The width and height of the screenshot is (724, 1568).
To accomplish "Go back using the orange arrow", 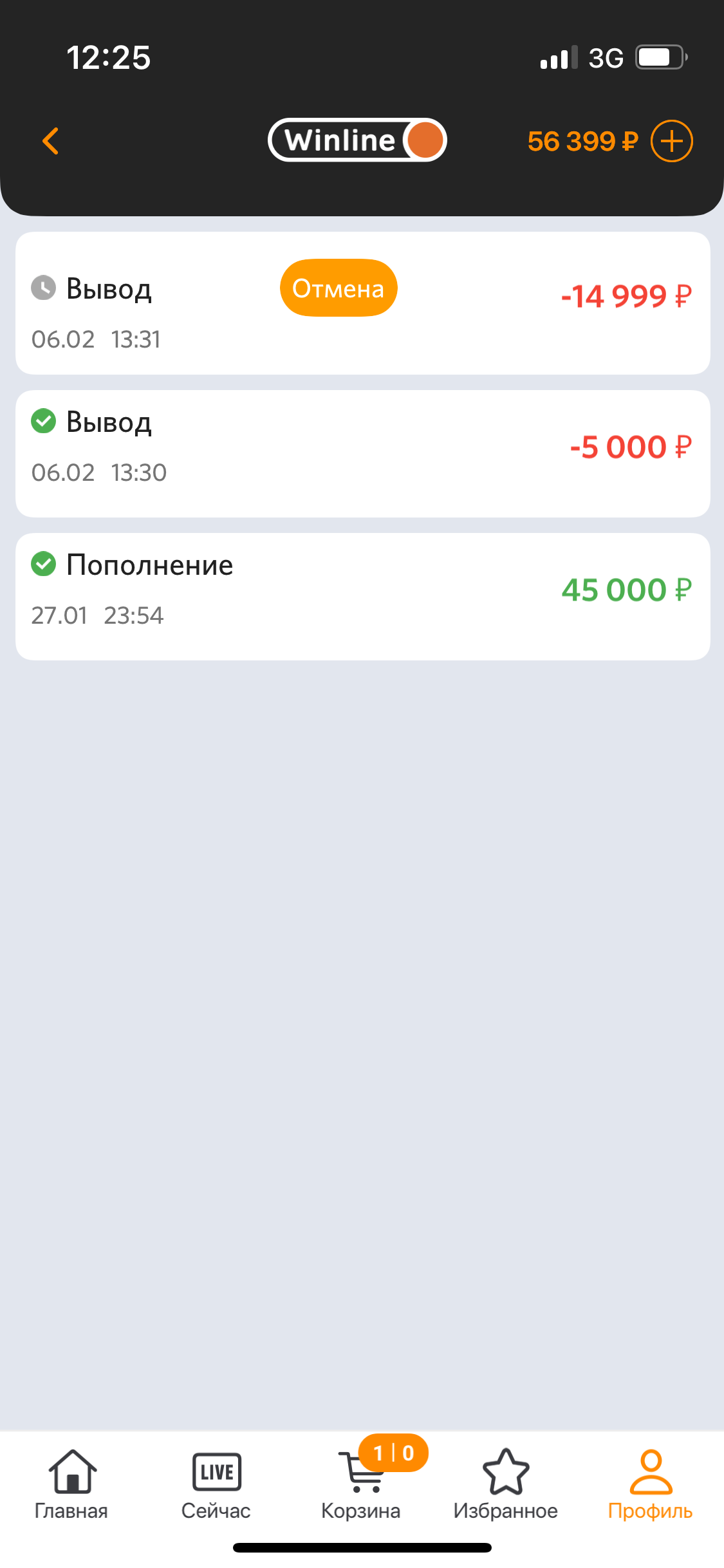I will click(50, 141).
